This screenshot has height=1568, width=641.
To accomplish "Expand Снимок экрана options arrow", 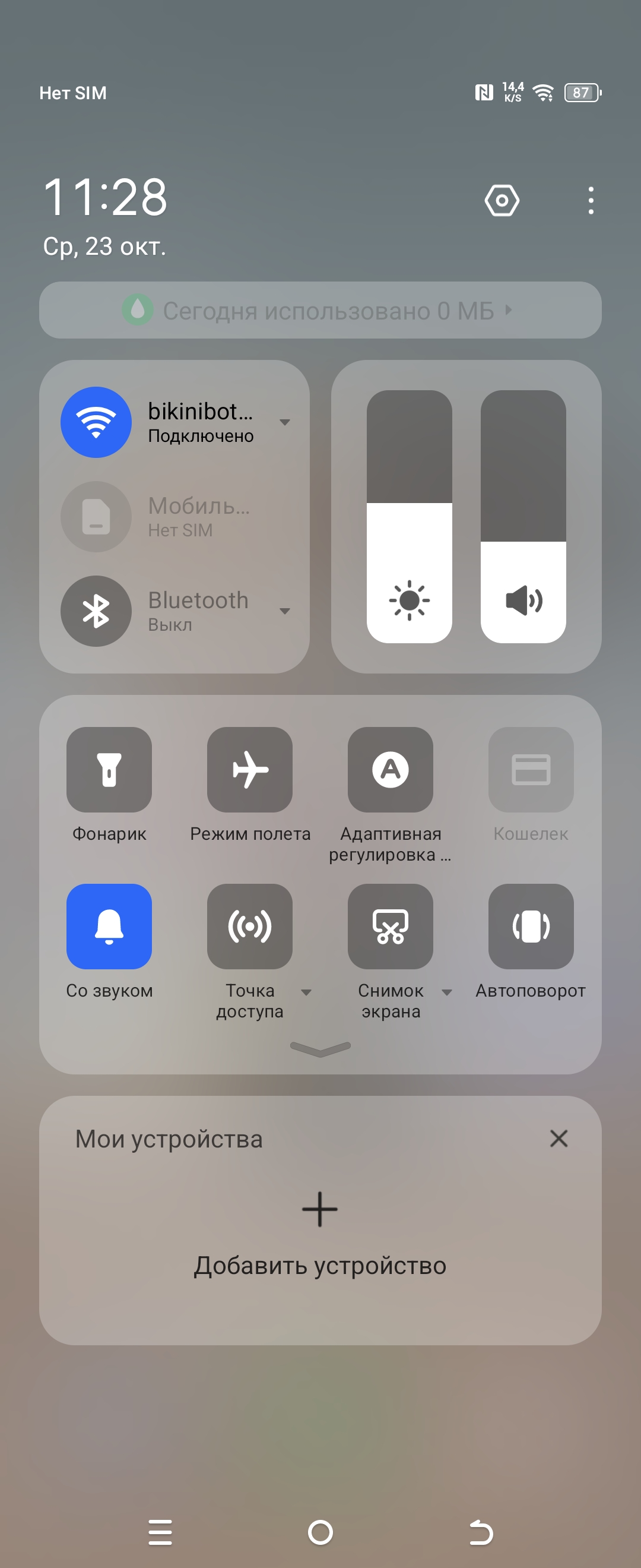I will pos(447,992).
